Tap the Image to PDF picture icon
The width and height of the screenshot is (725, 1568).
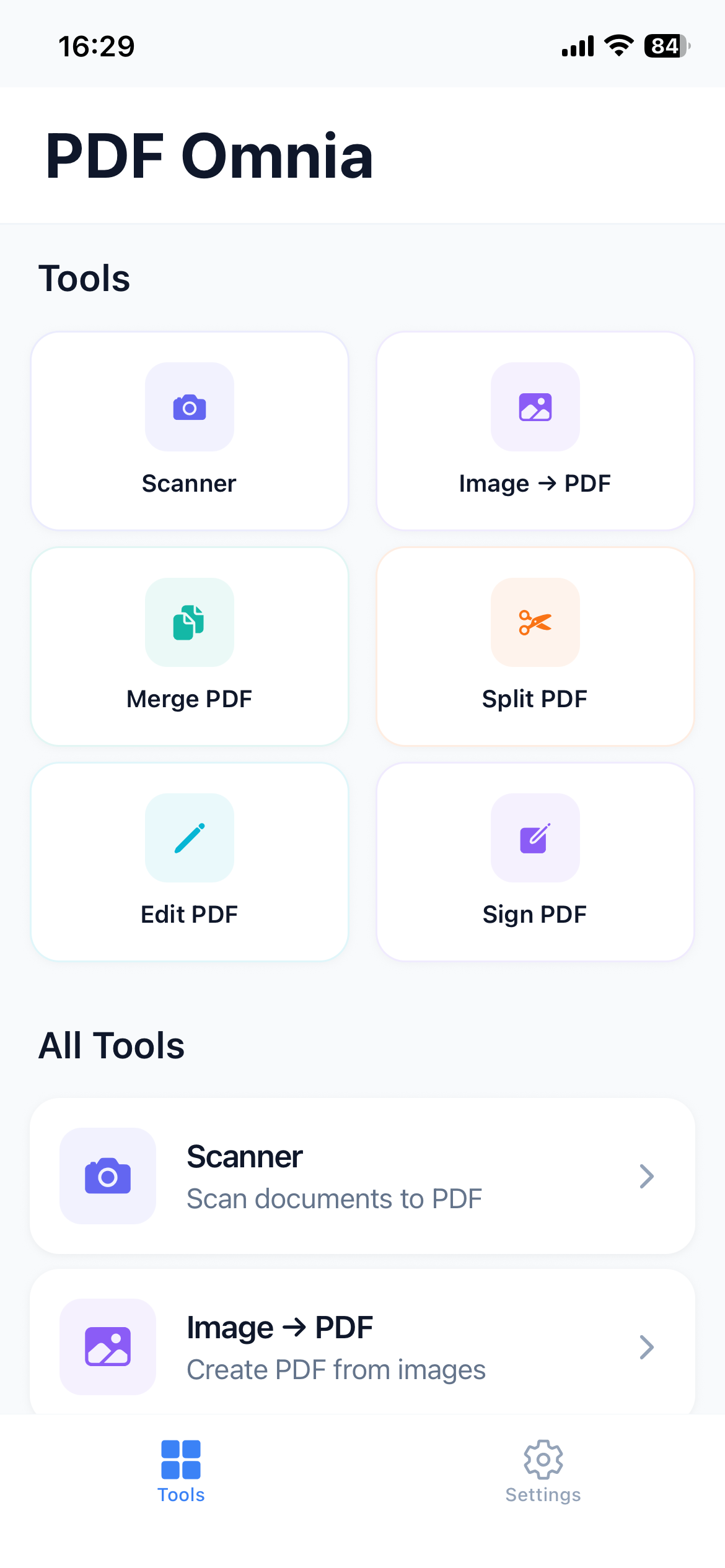pos(535,407)
